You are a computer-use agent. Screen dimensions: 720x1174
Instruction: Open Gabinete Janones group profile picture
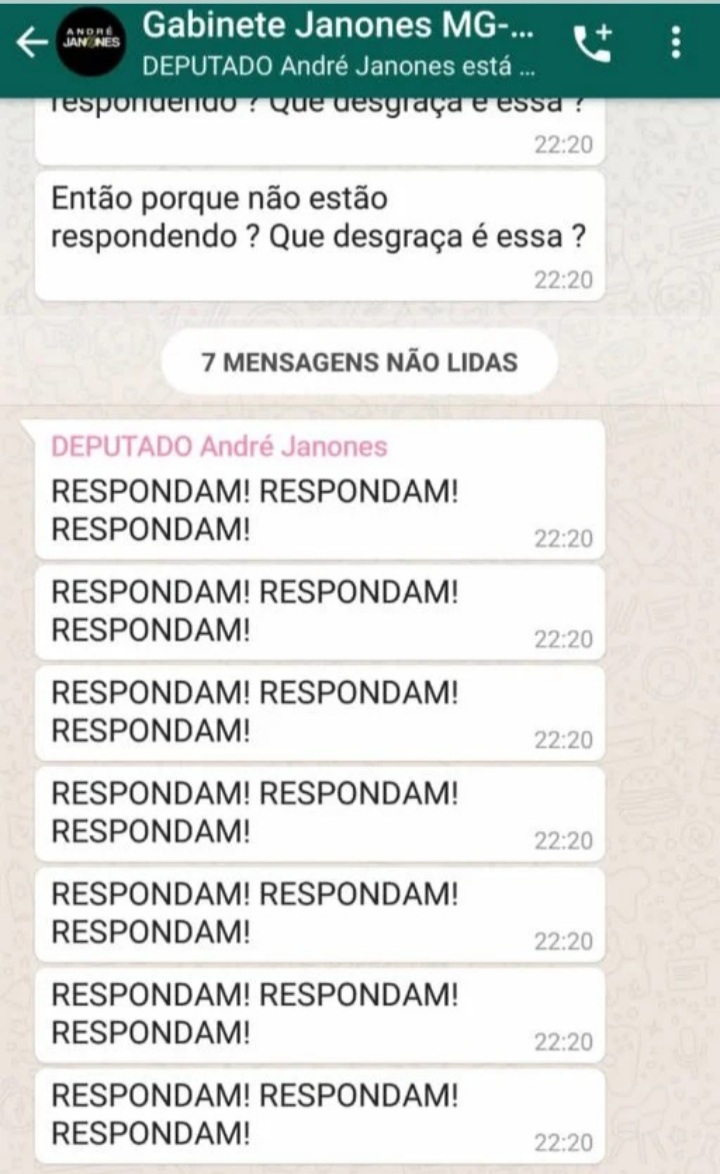[x=91, y=43]
